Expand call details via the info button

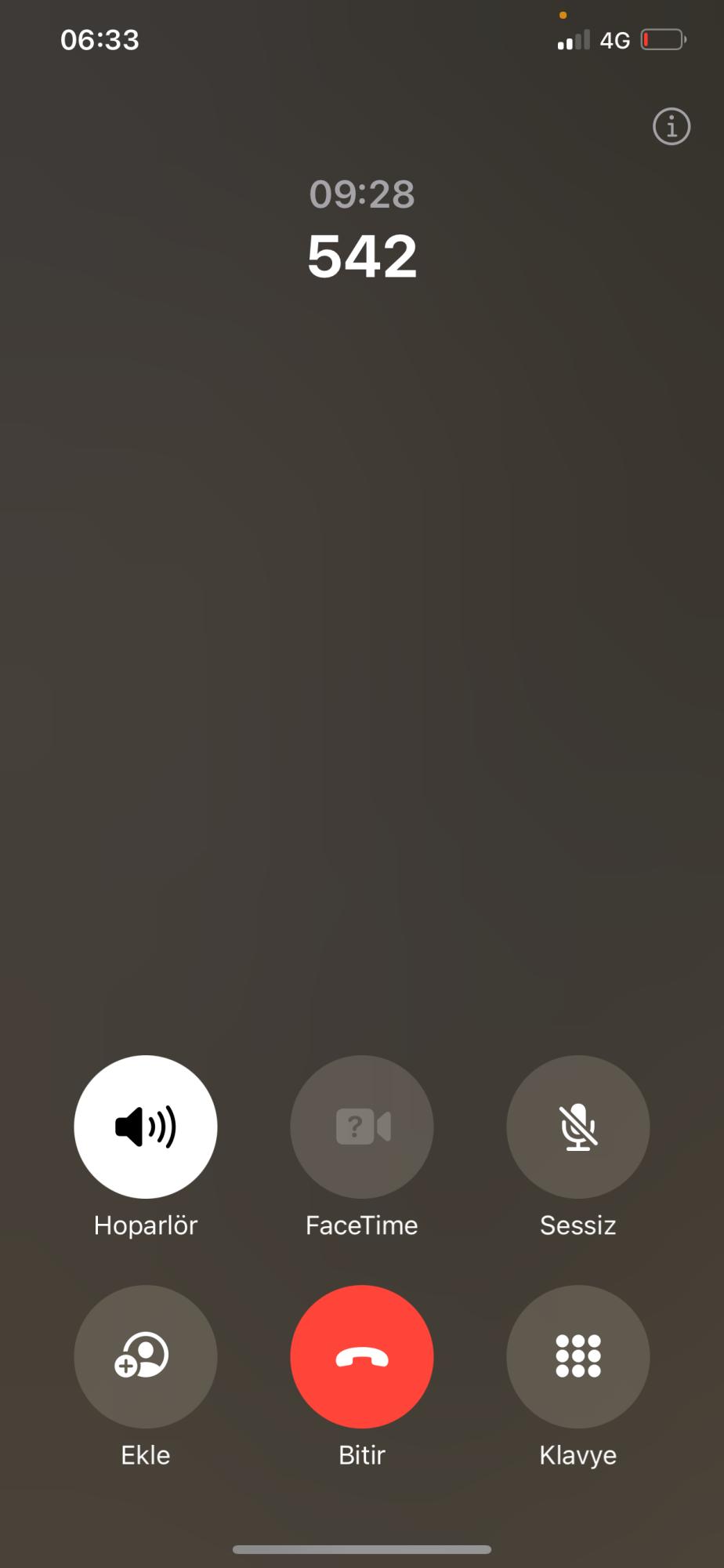click(671, 126)
